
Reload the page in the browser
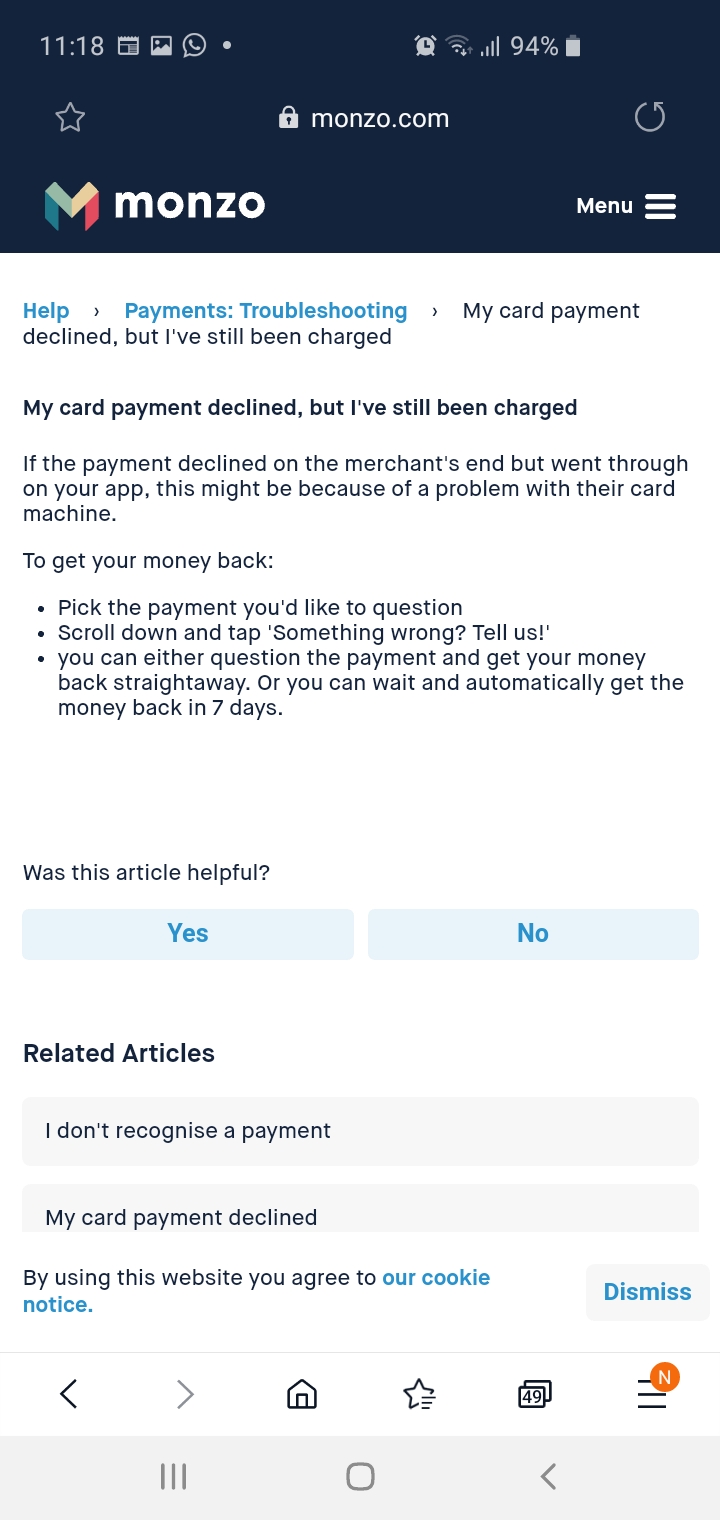(650, 118)
